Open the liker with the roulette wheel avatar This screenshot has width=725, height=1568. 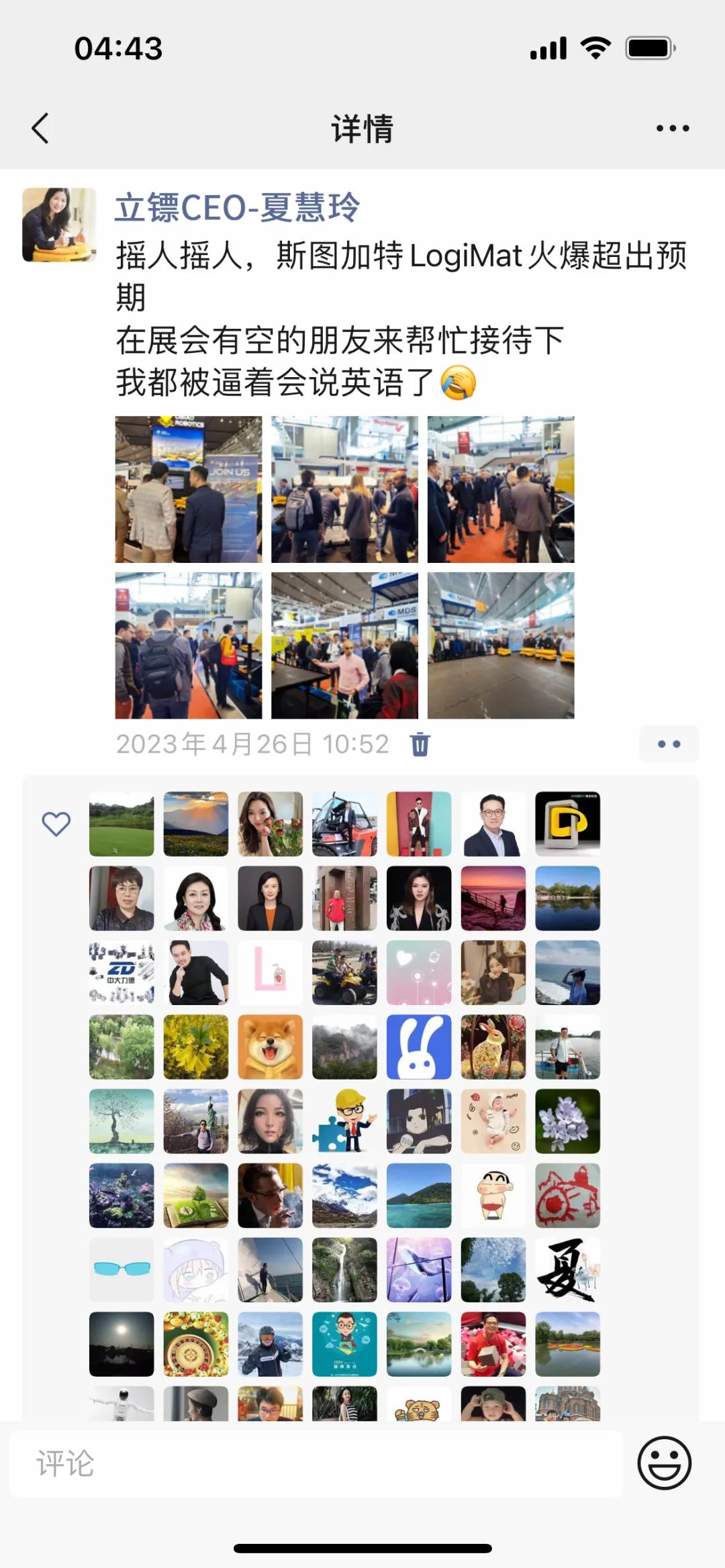tap(196, 1344)
